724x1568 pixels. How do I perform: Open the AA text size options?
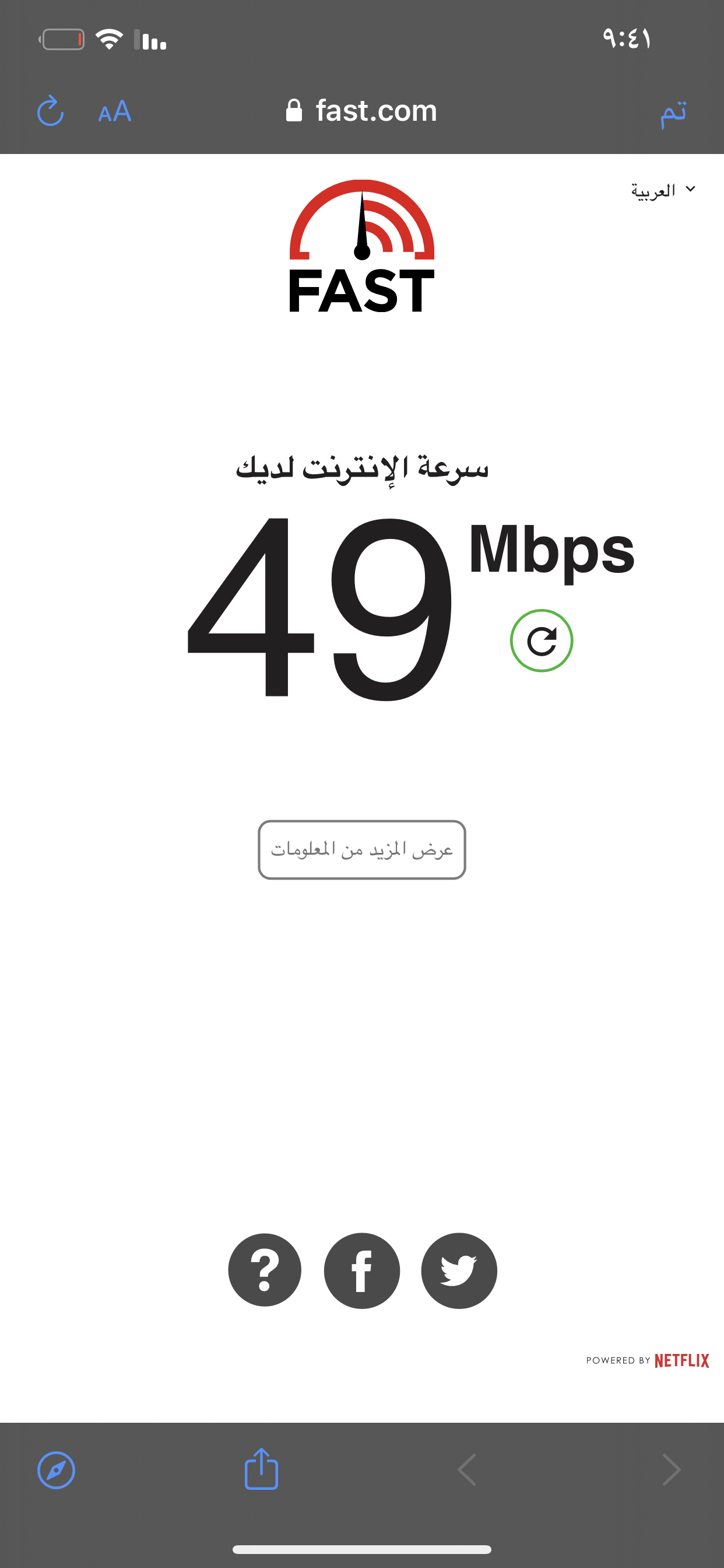click(115, 111)
